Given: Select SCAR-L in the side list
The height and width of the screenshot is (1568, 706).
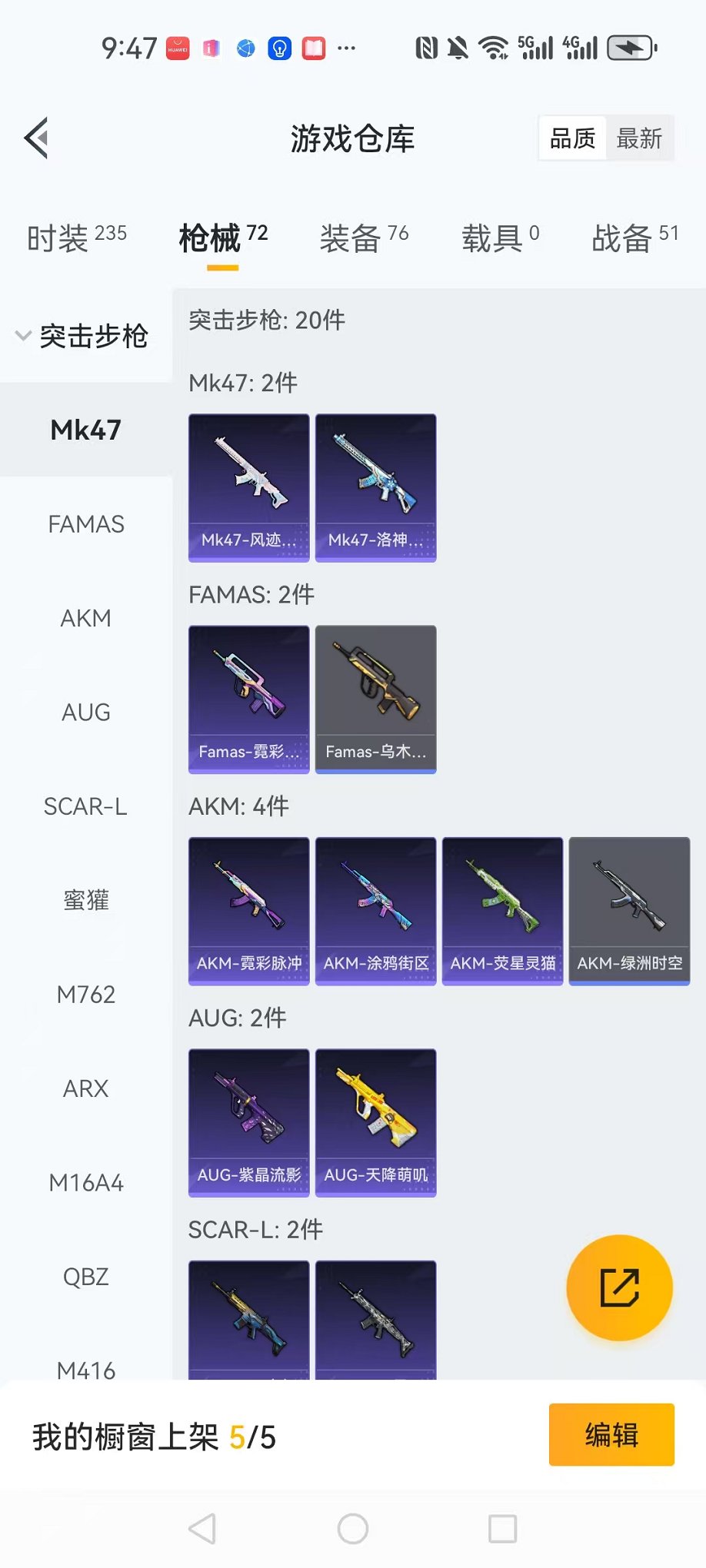Looking at the screenshot, I should (x=86, y=806).
